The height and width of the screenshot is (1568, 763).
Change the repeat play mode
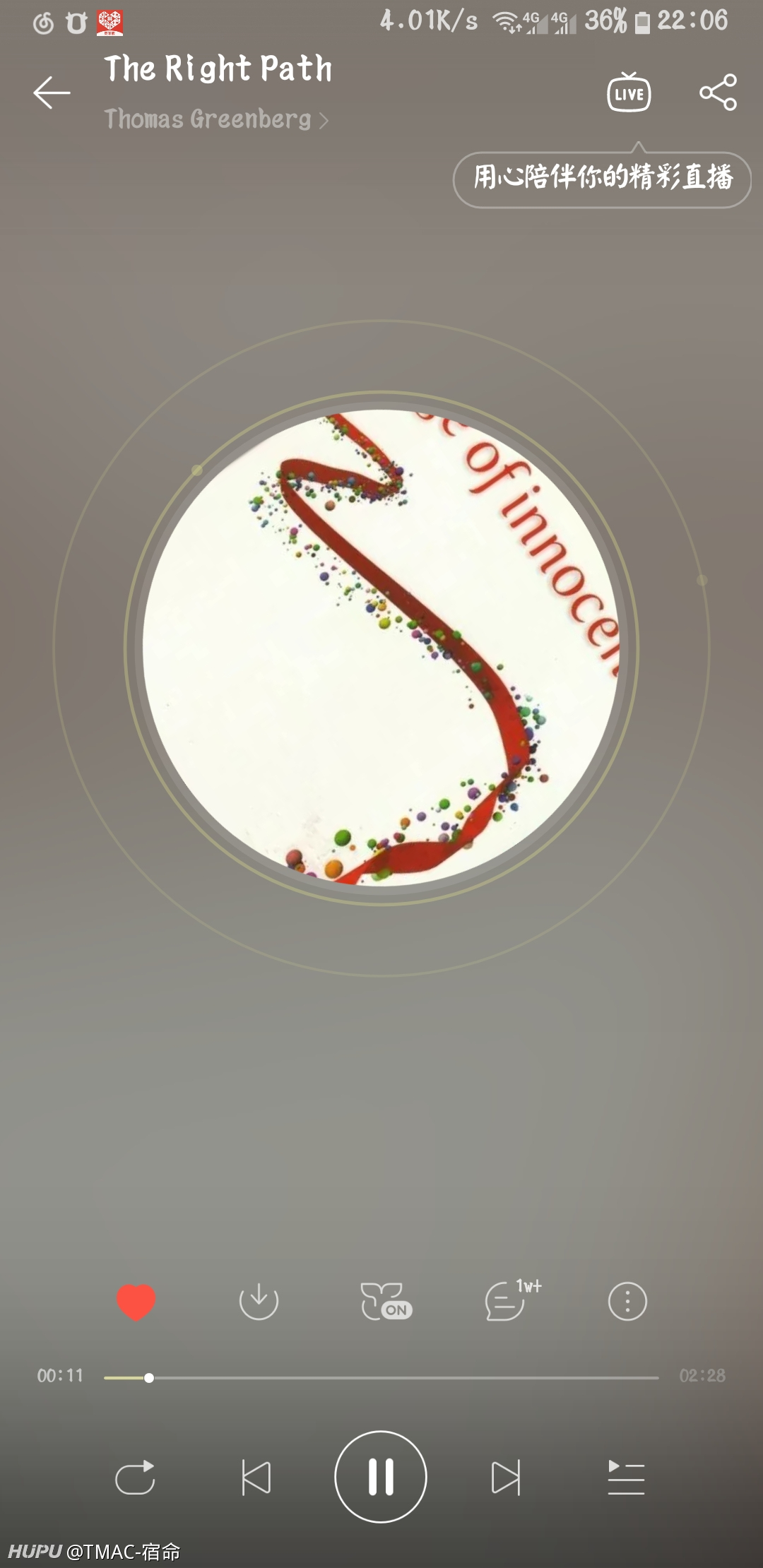135,1478
